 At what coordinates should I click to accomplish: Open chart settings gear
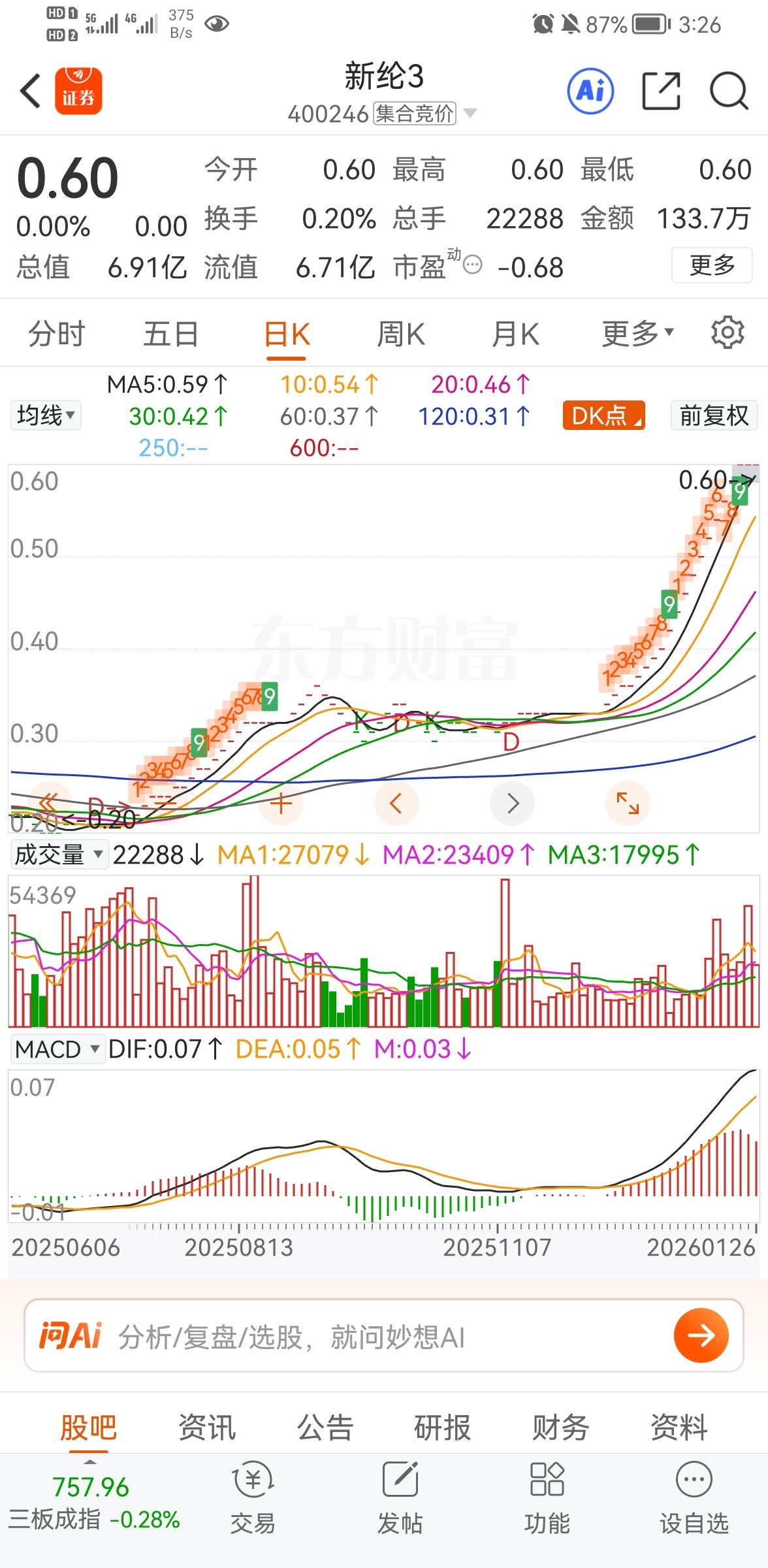coord(728,333)
